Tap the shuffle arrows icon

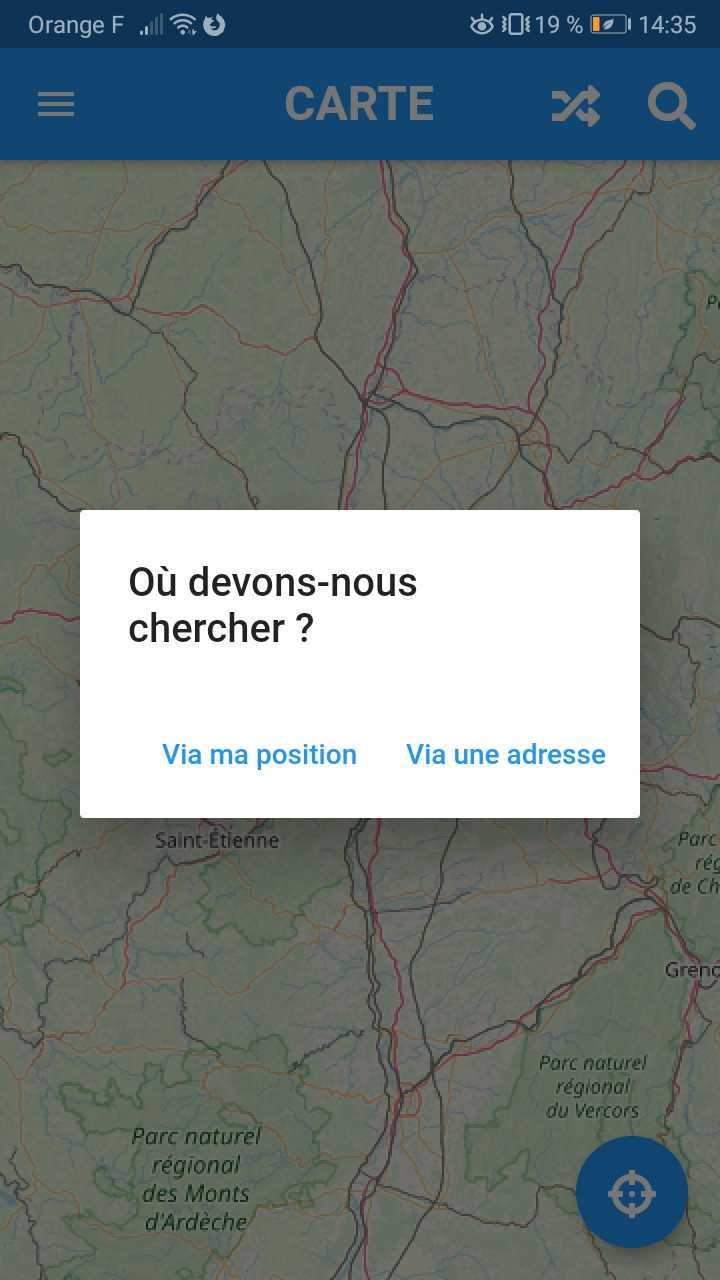tap(576, 104)
